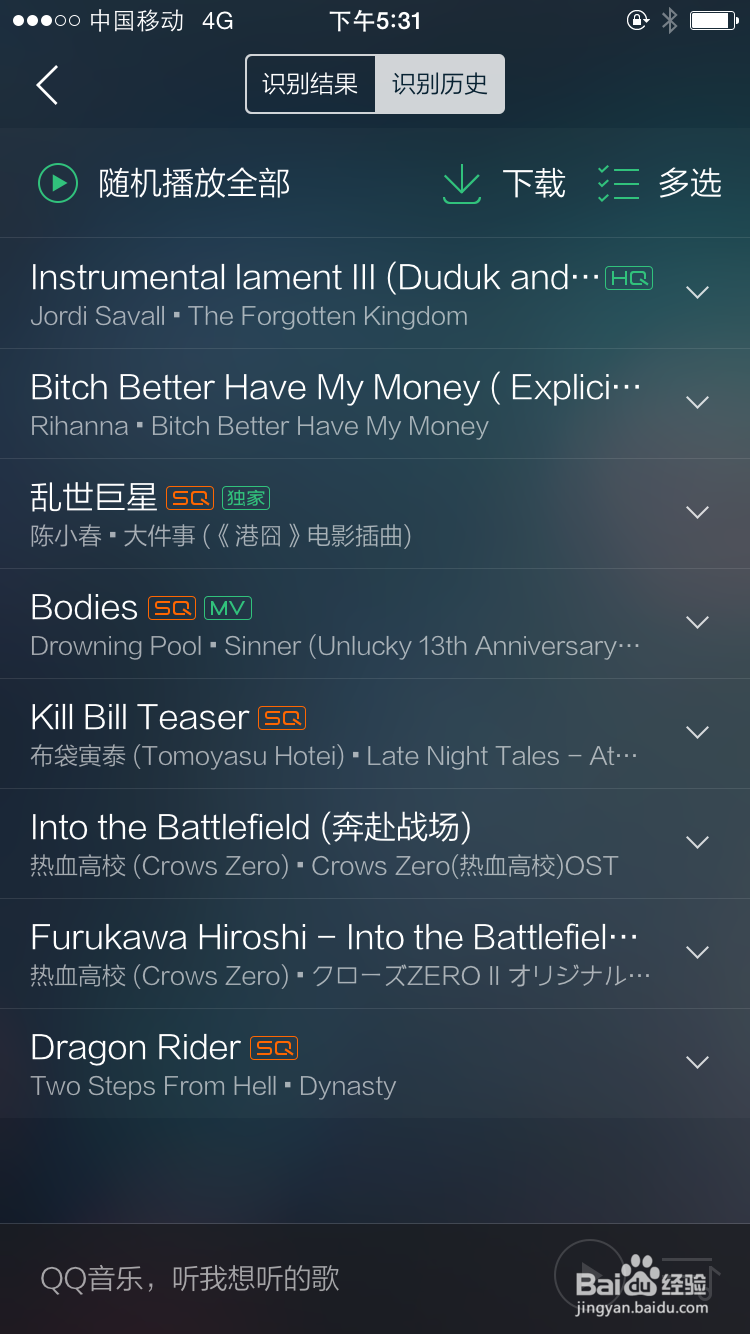750x1334 pixels.
Task: Play Bitch Better Have My Money
Action: (x=340, y=403)
